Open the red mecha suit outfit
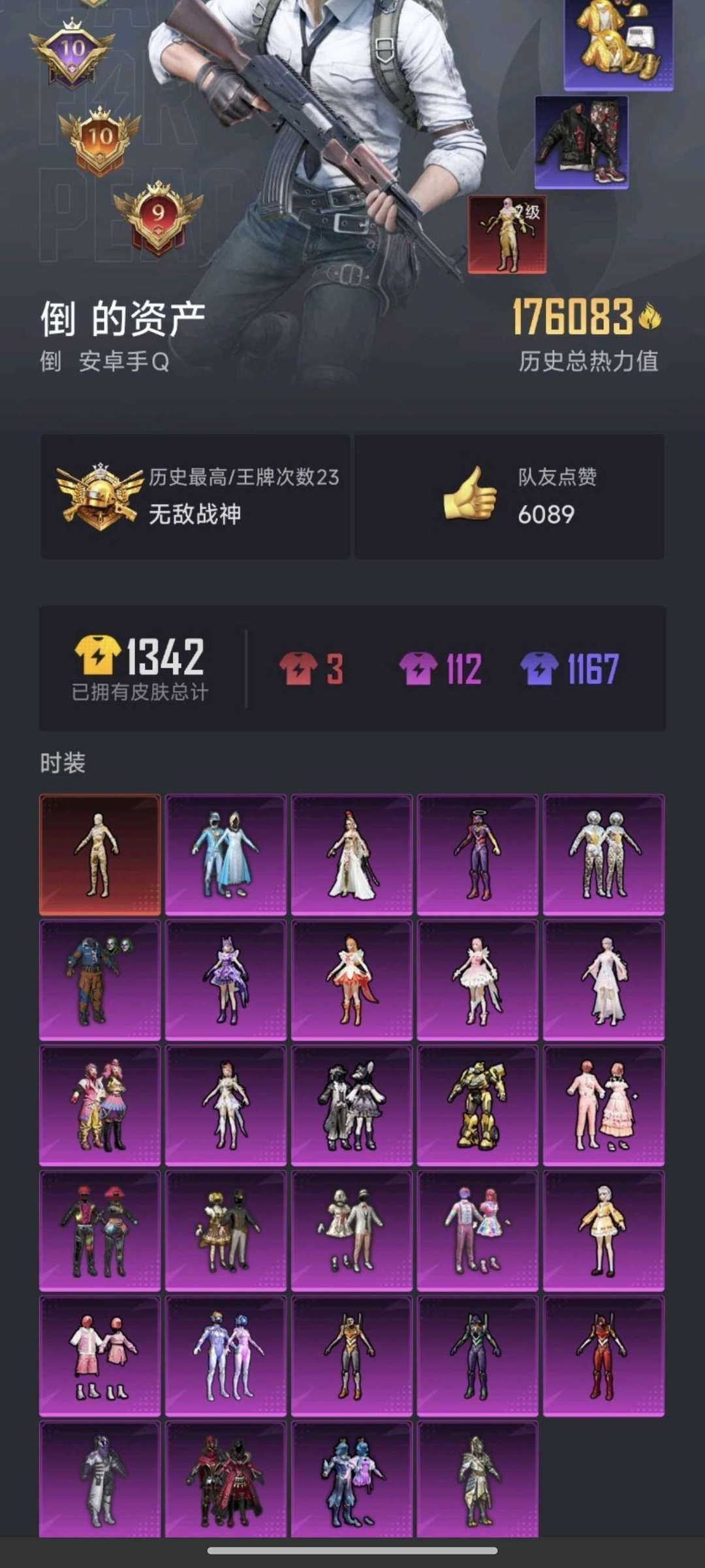Image resolution: width=705 pixels, height=1568 pixels. click(x=603, y=1356)
